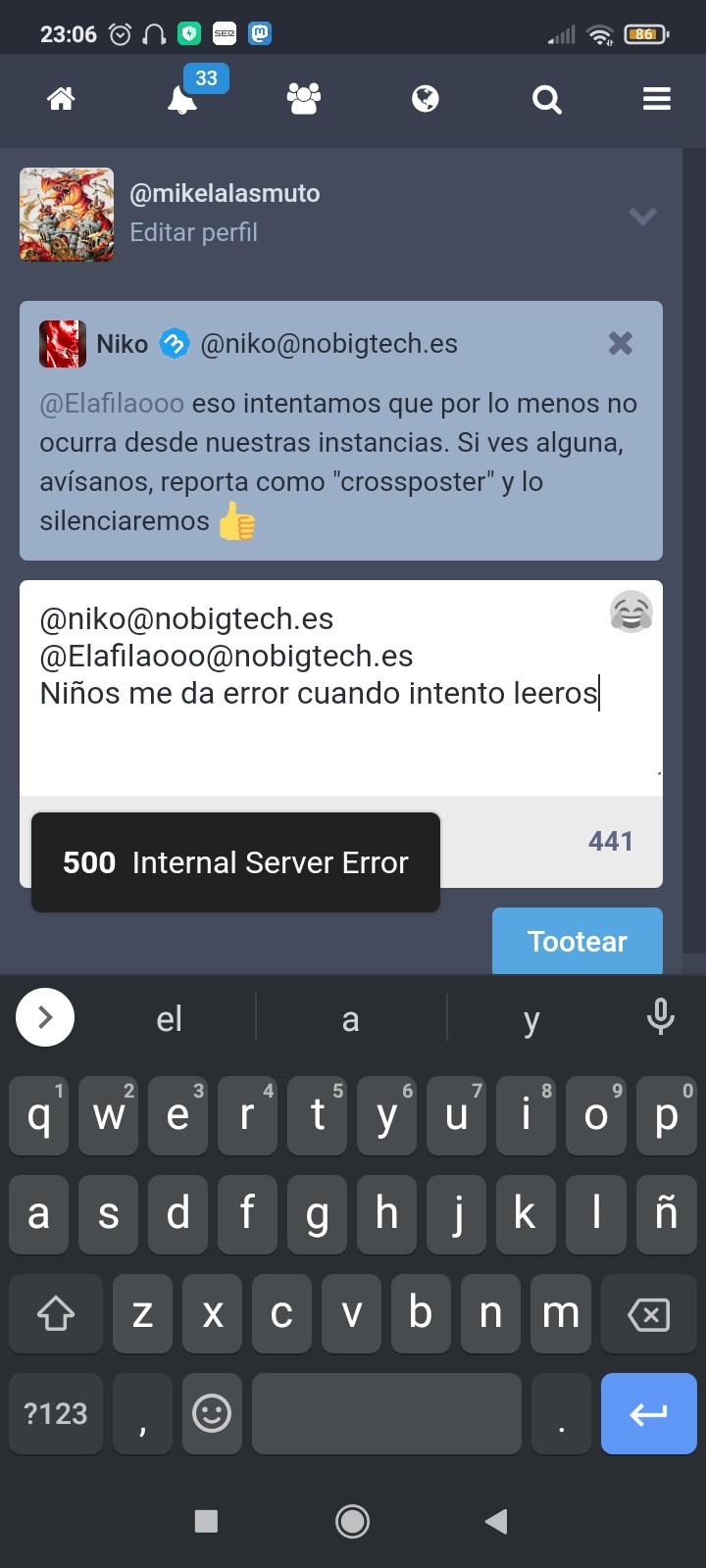
Task: View mikelalasmuto profile avatar
Action: click(67, 215)
